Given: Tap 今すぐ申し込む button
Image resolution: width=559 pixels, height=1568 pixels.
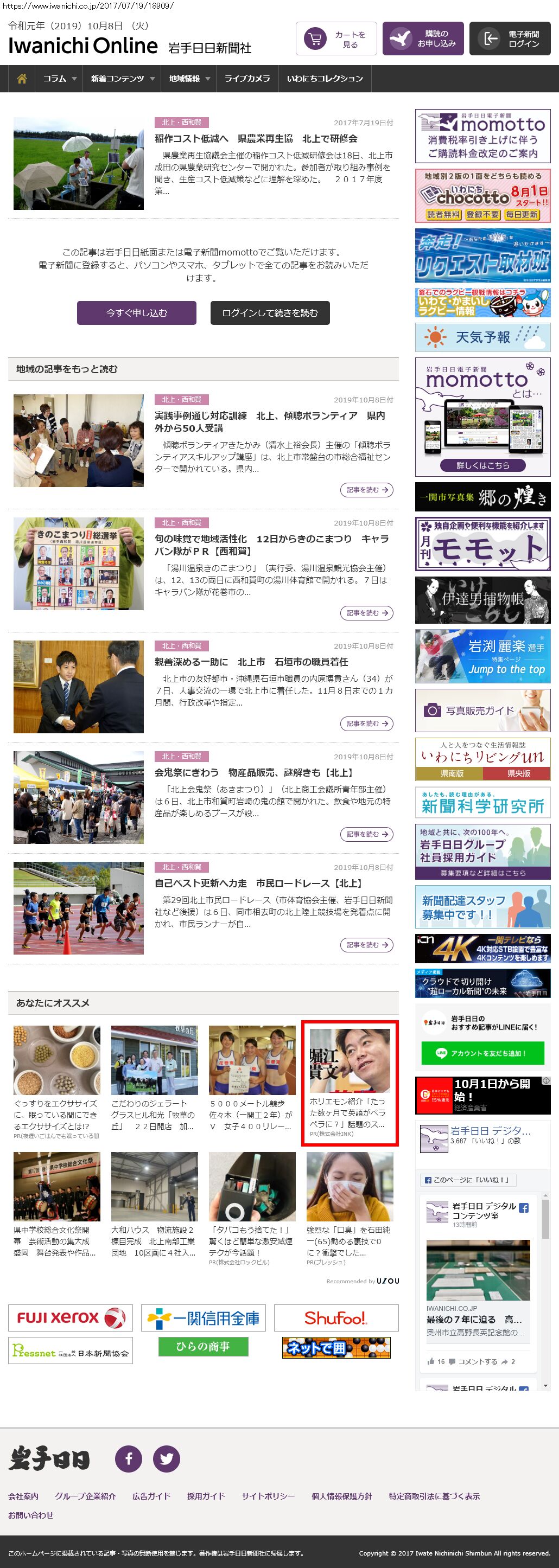Looking at the screenshot, I should click(136, 313).
